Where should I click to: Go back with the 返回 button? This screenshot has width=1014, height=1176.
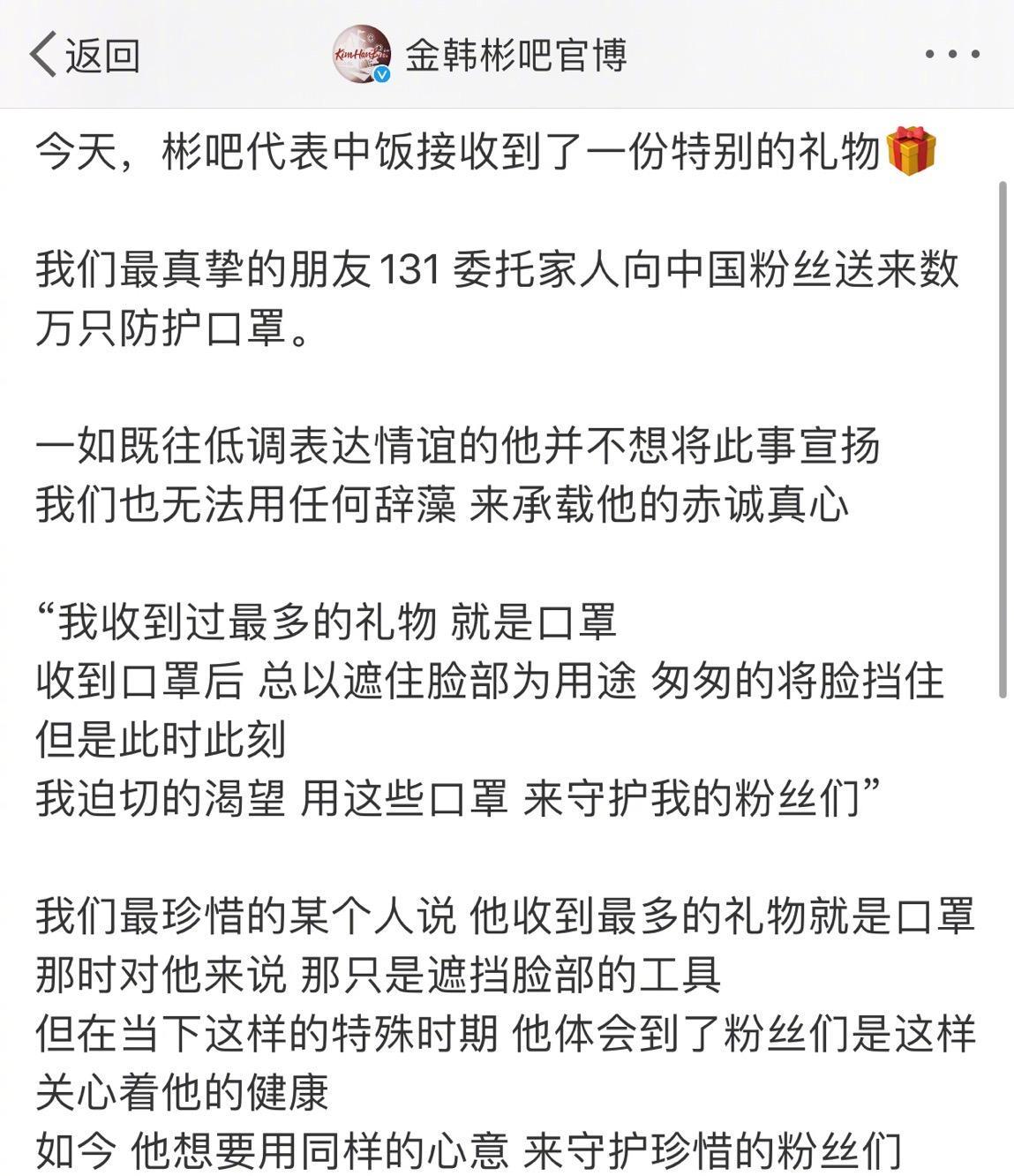click(x=84, y=55)
